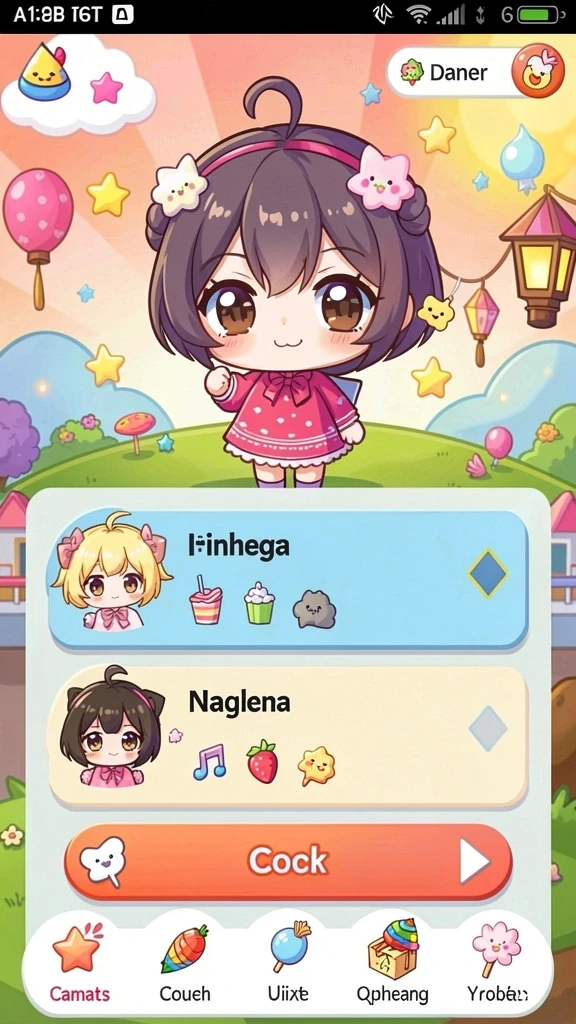Tap the cloud badge with pink star

(x=77, y=85)
